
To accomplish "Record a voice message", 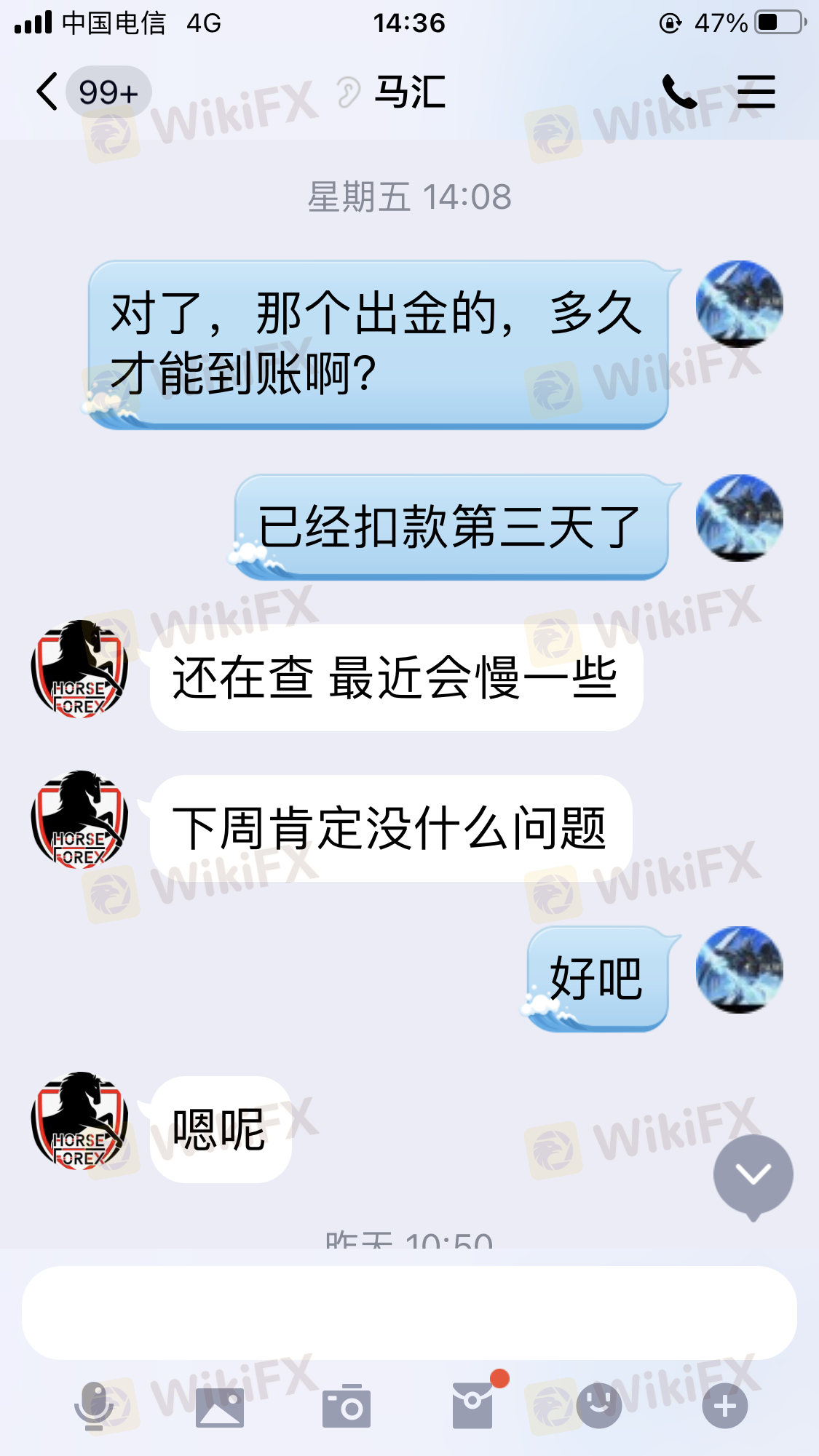I will 94,1406.
